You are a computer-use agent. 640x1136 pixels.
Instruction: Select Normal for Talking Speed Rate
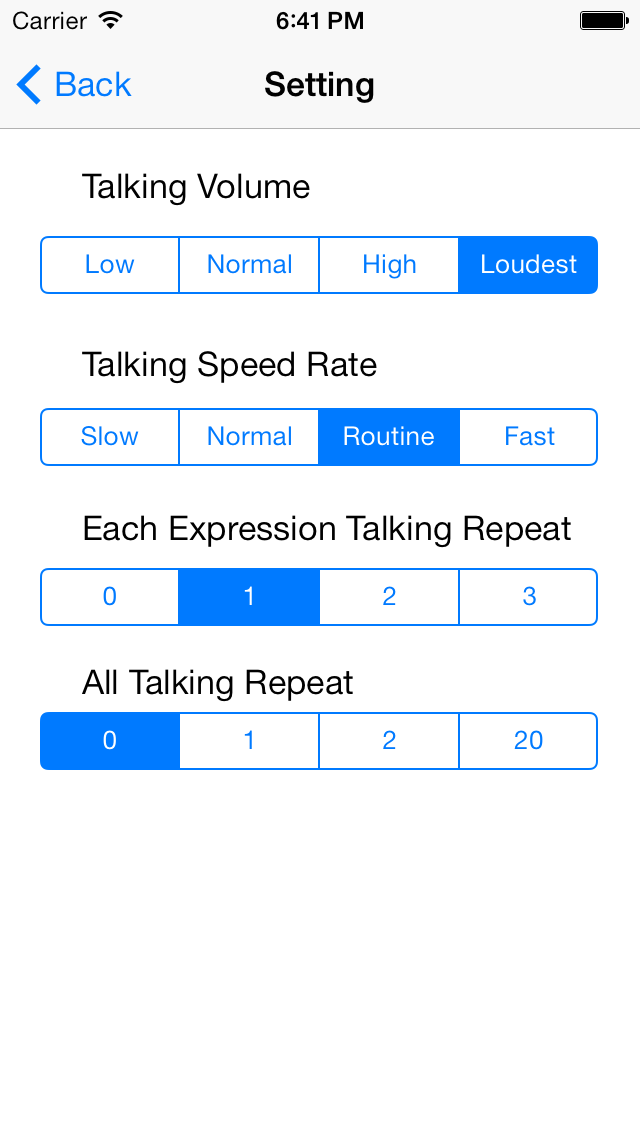point(249,437)
